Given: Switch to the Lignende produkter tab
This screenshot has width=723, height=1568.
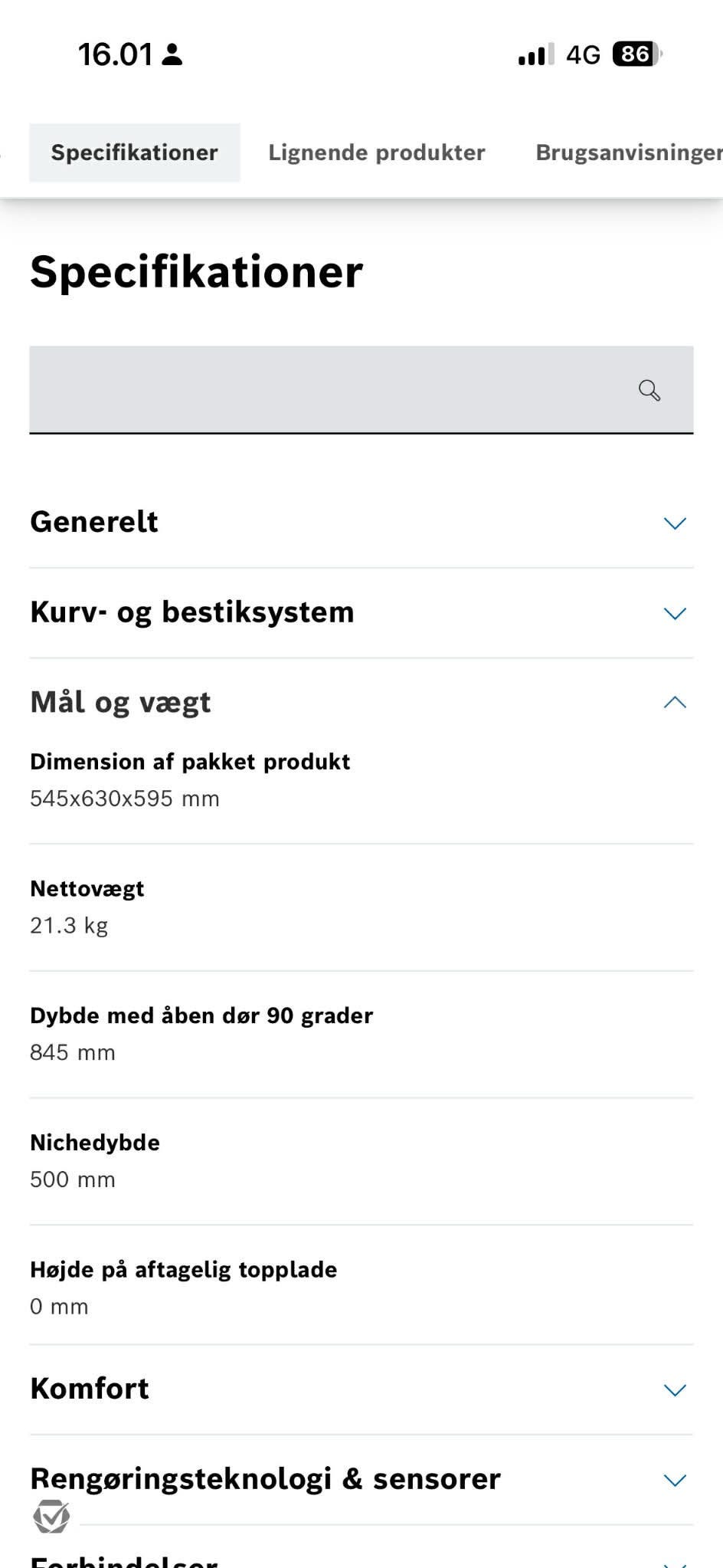Looking at the screenshot, I should point(376,153).
